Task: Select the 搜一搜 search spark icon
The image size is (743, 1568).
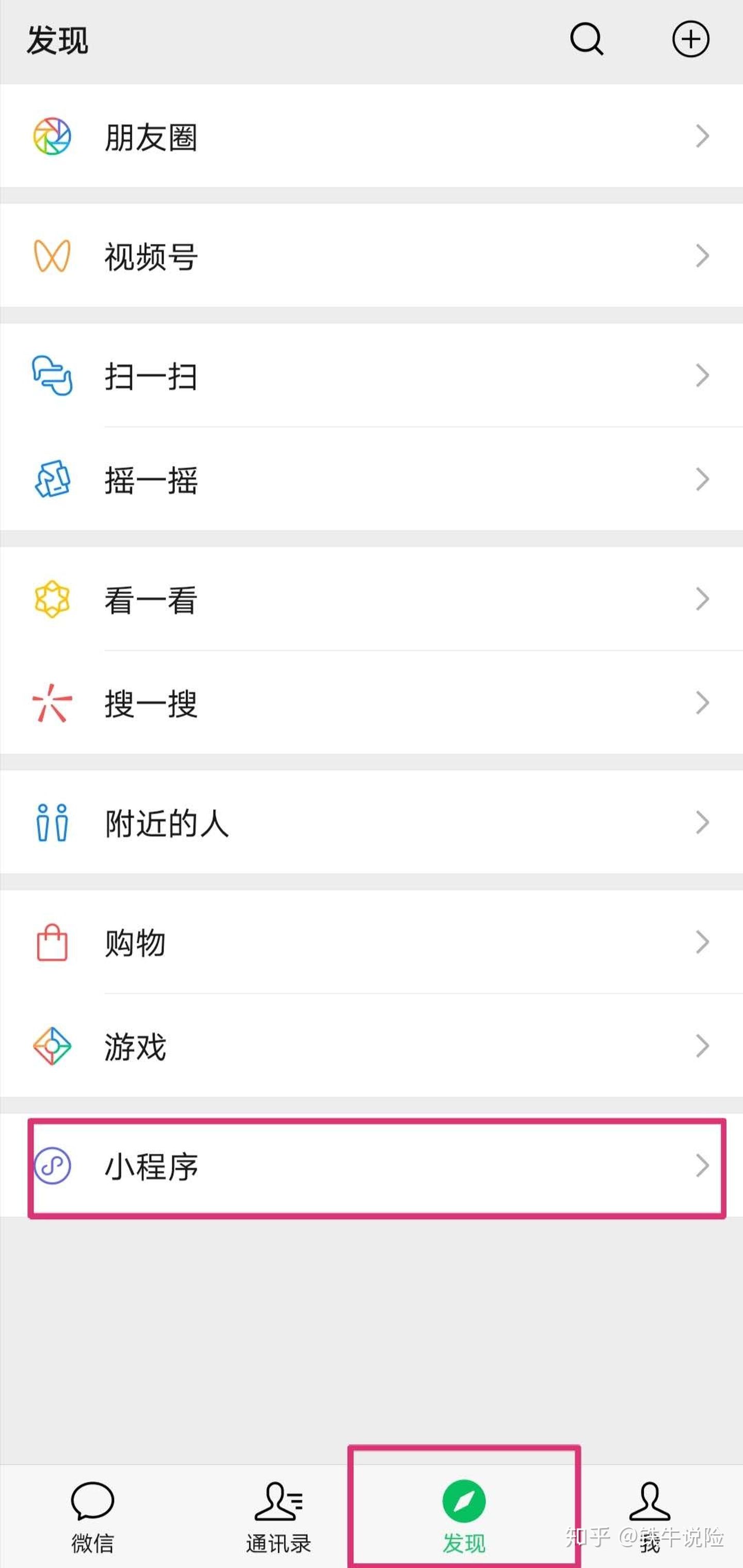Action: pos(52,704)
